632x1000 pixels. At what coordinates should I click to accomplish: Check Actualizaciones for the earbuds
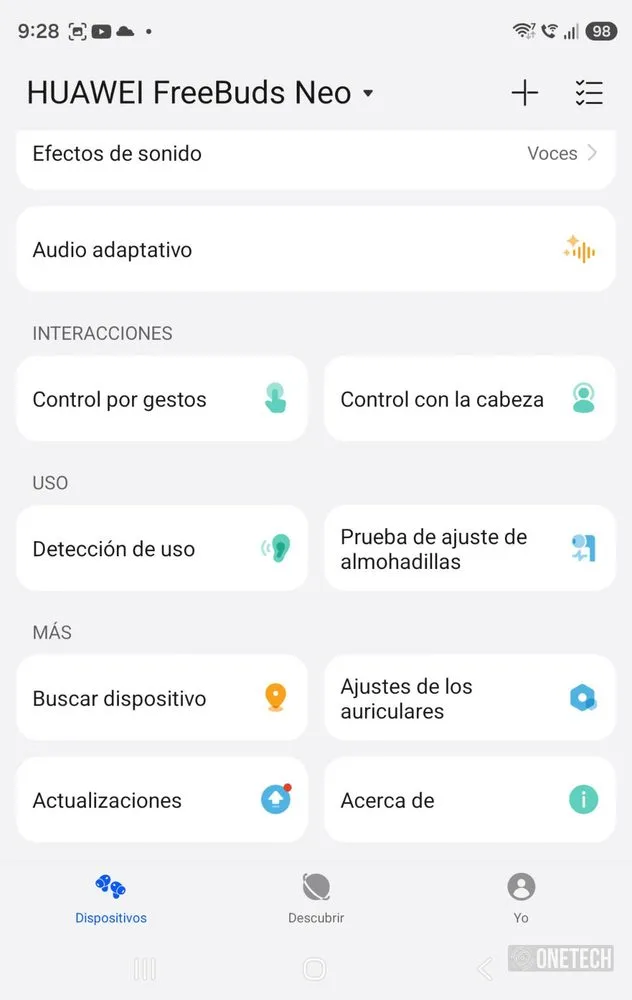162,800
